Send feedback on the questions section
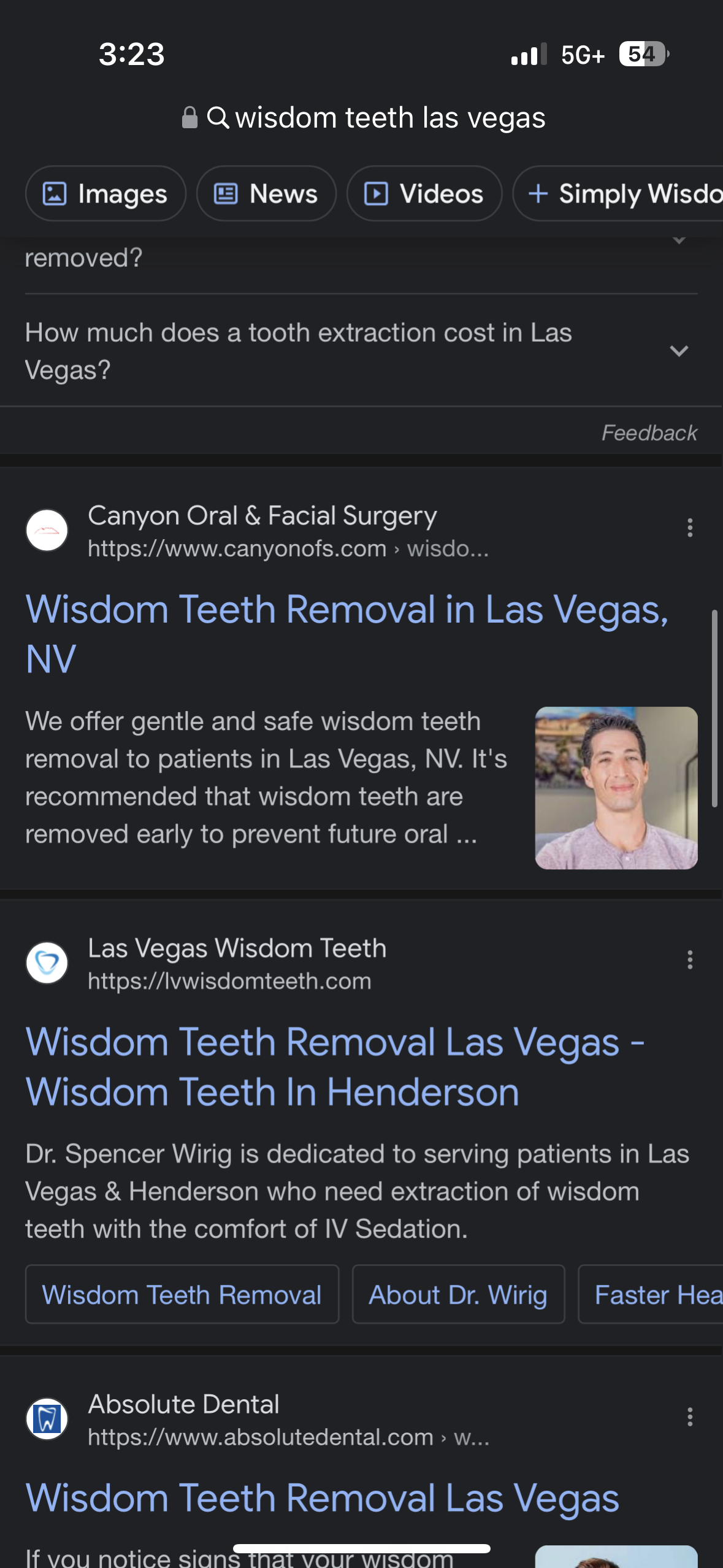The height and width of the screenshot is (1568, 723). [x=649, y=433]
